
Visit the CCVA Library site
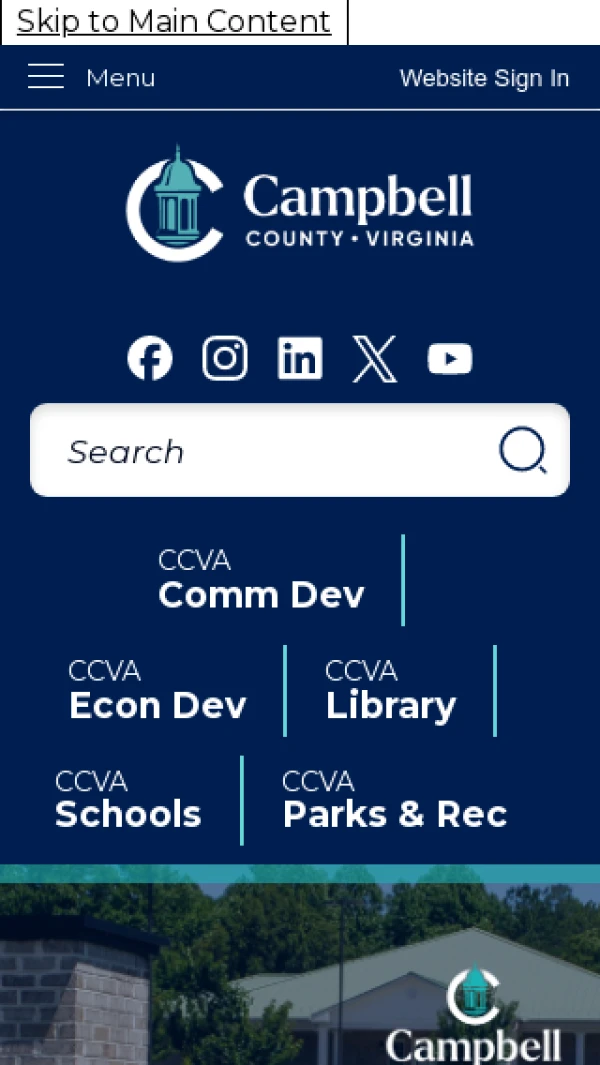(x=391, y=690)
